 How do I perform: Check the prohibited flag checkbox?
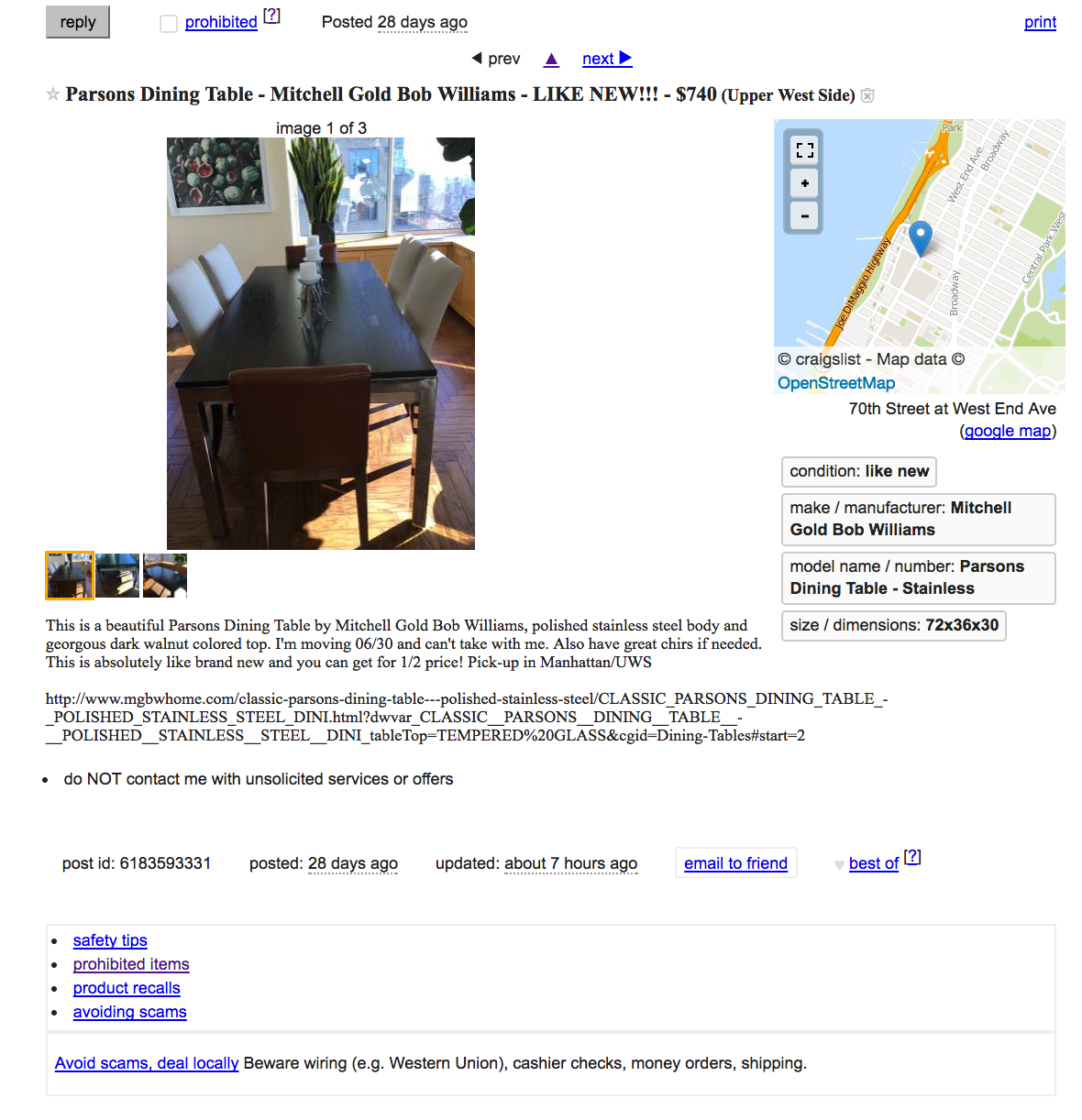tap(169, 24)
